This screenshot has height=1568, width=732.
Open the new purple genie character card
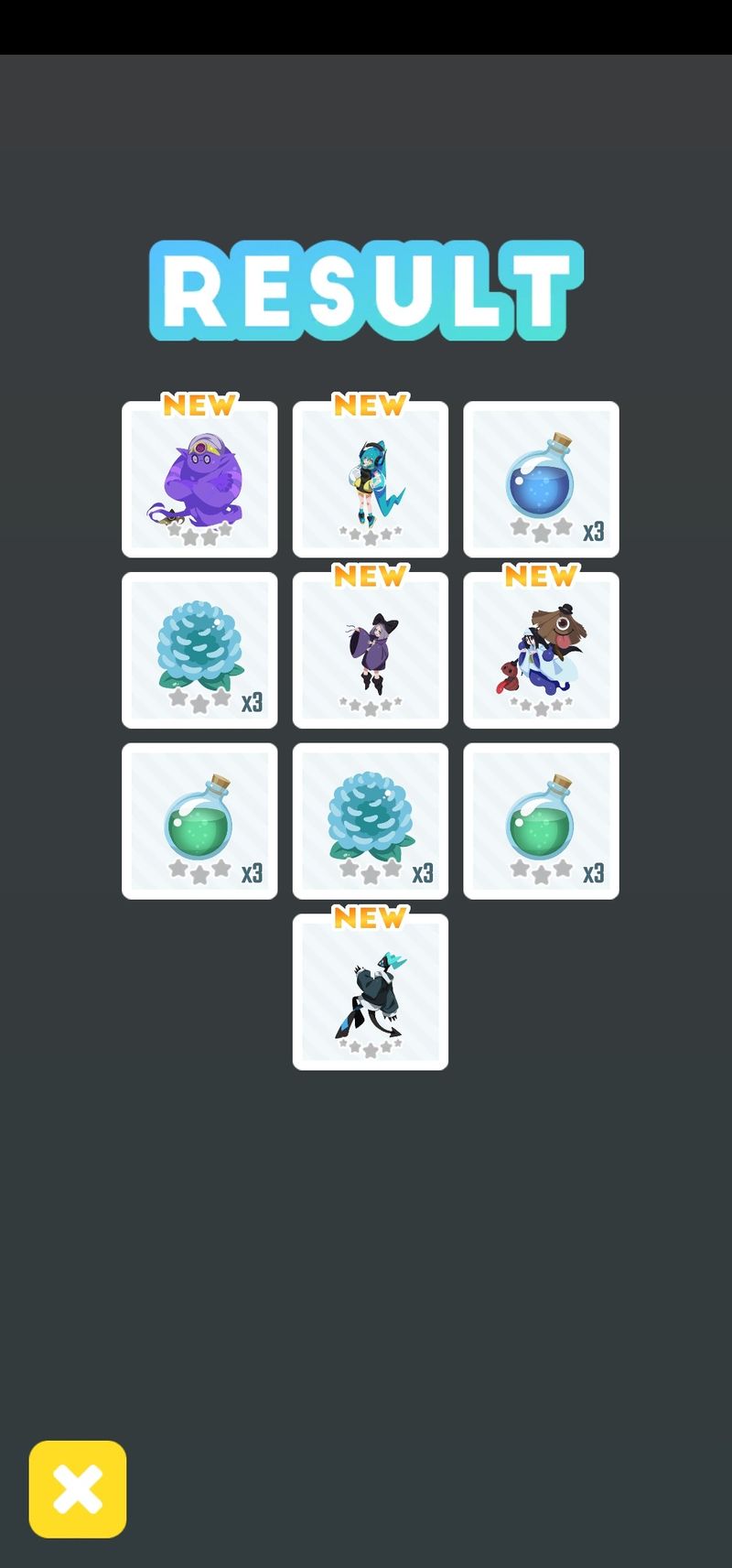point(199,480)
